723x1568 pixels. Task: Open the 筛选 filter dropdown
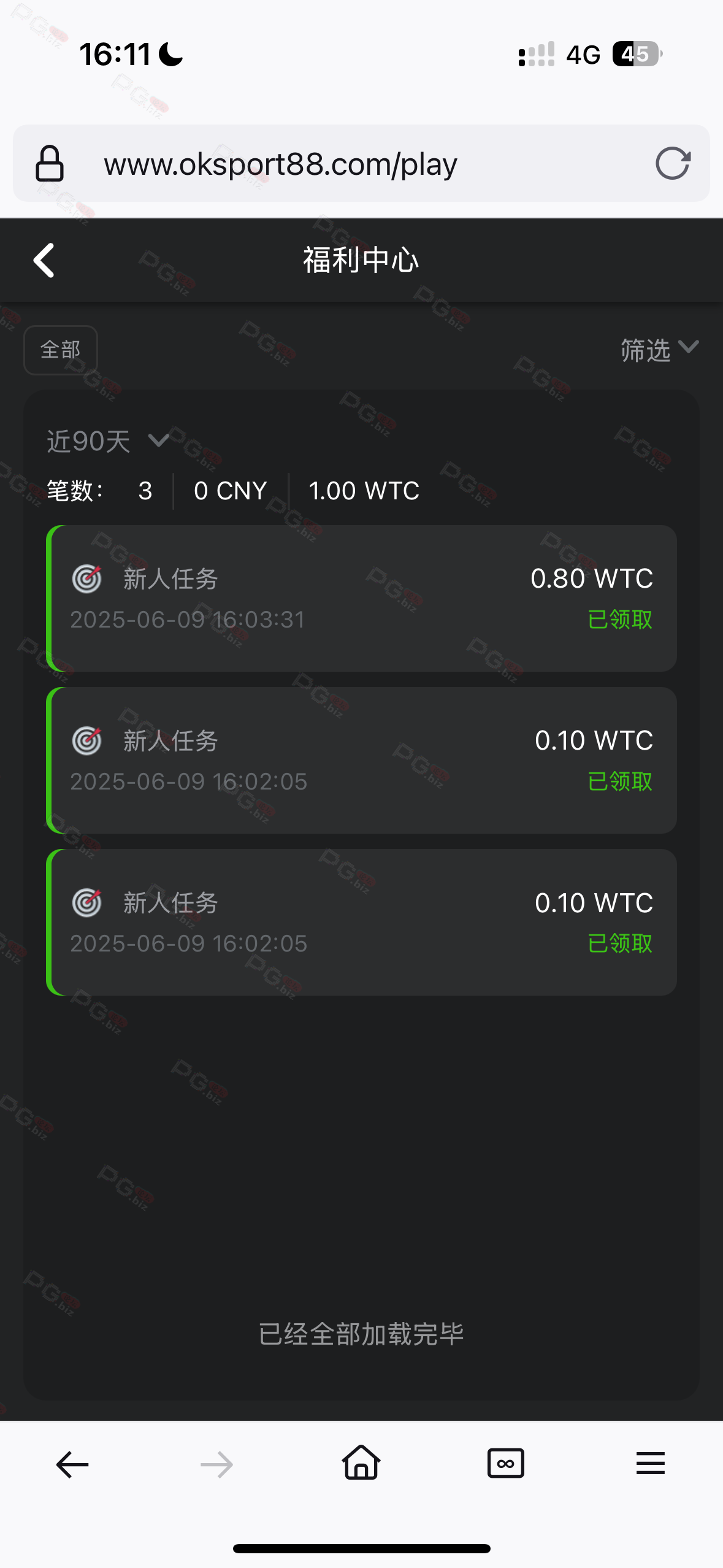point(660,350)
